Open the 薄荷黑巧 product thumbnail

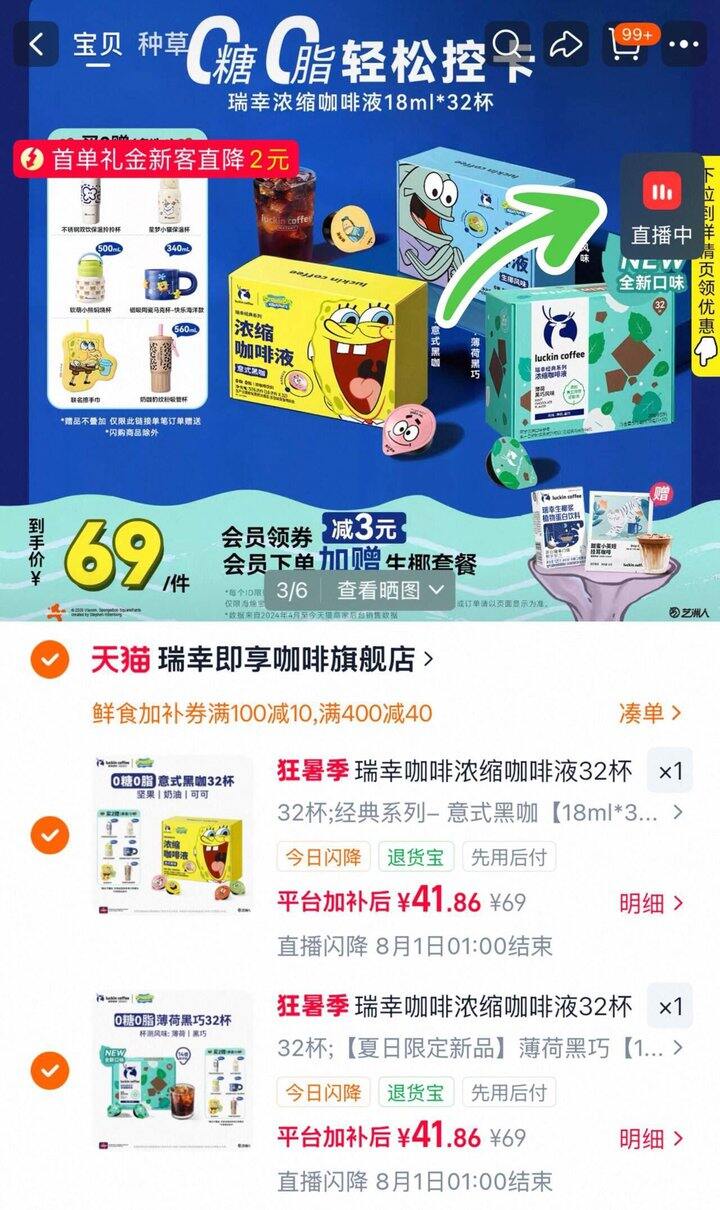pos(172,1069)
